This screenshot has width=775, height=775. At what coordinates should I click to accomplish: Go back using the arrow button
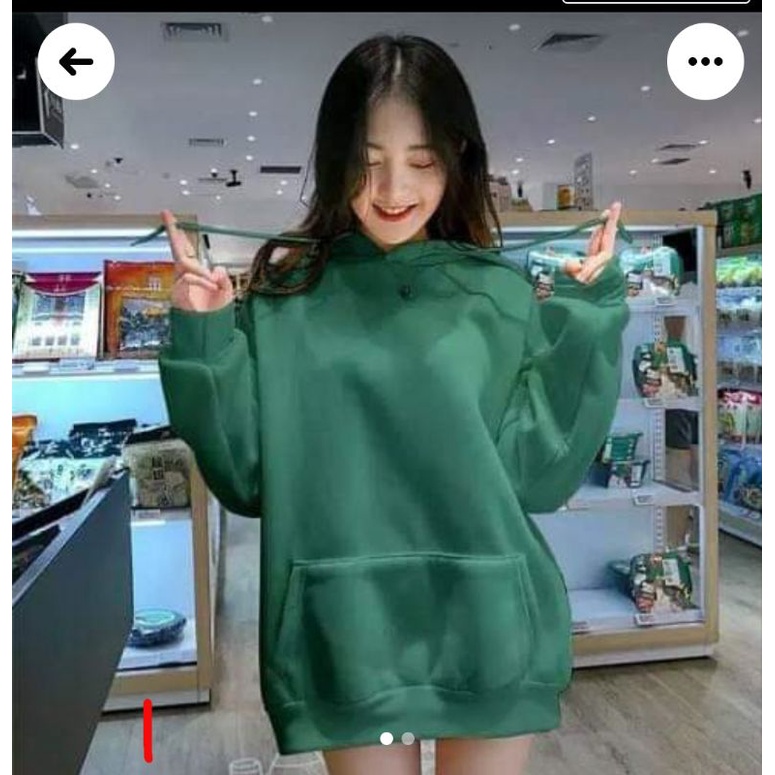(76, 62)
